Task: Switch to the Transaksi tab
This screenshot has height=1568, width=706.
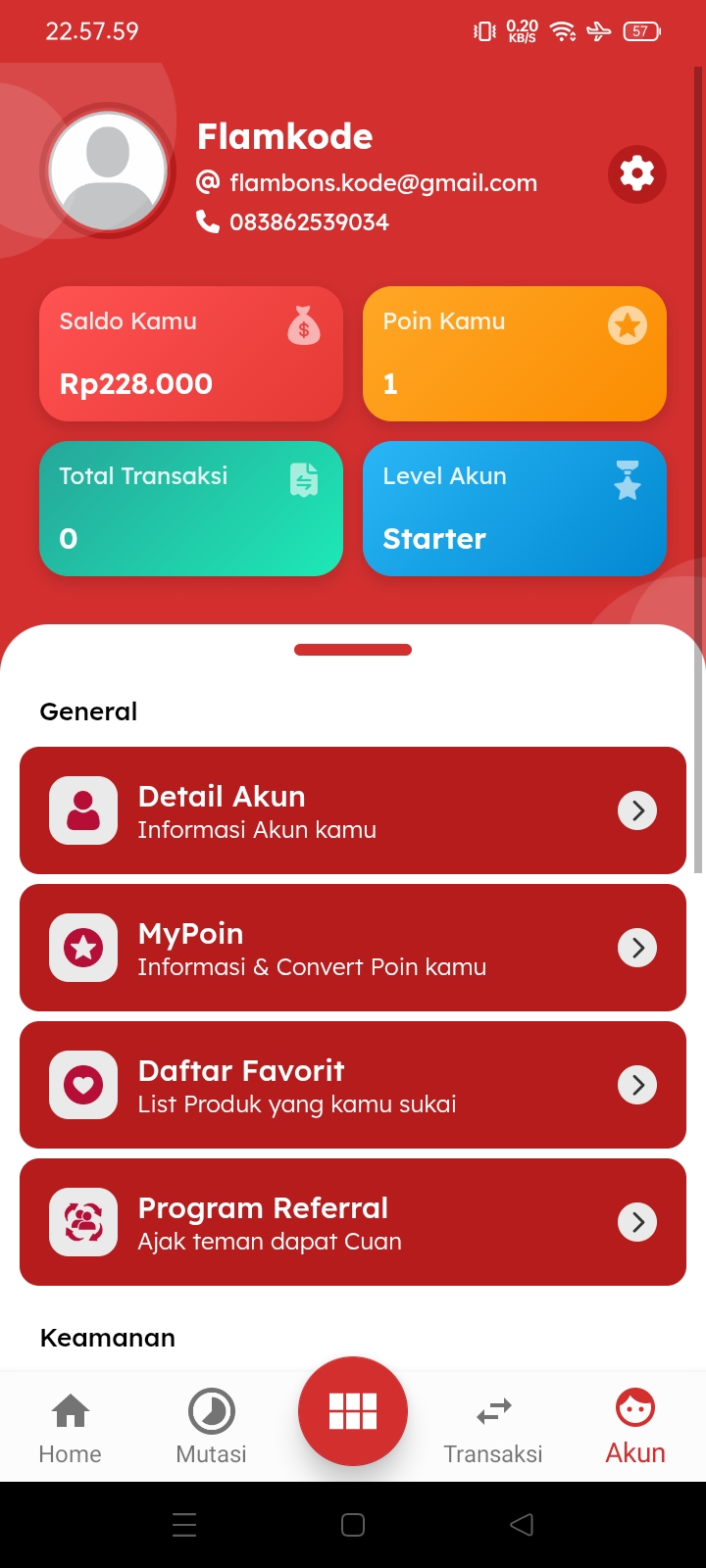Action: tap(493, 1427)
